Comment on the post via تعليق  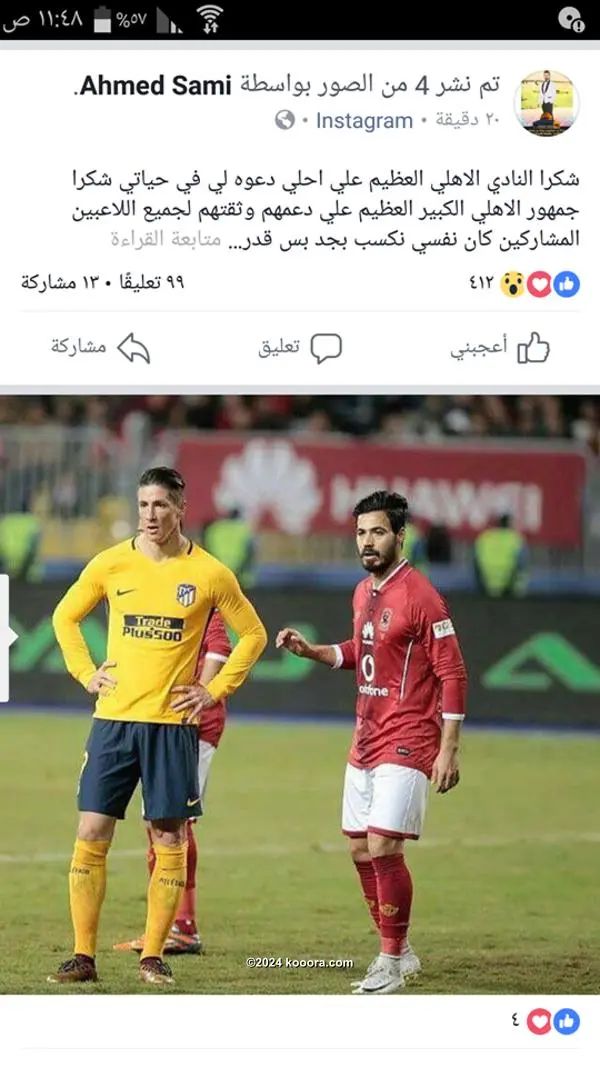click(300, 348)
